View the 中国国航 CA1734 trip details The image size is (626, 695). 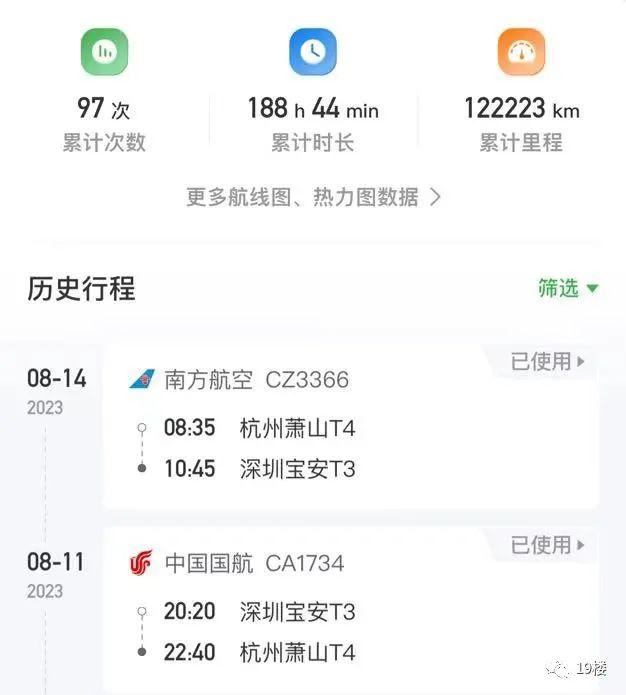(350, 610)
